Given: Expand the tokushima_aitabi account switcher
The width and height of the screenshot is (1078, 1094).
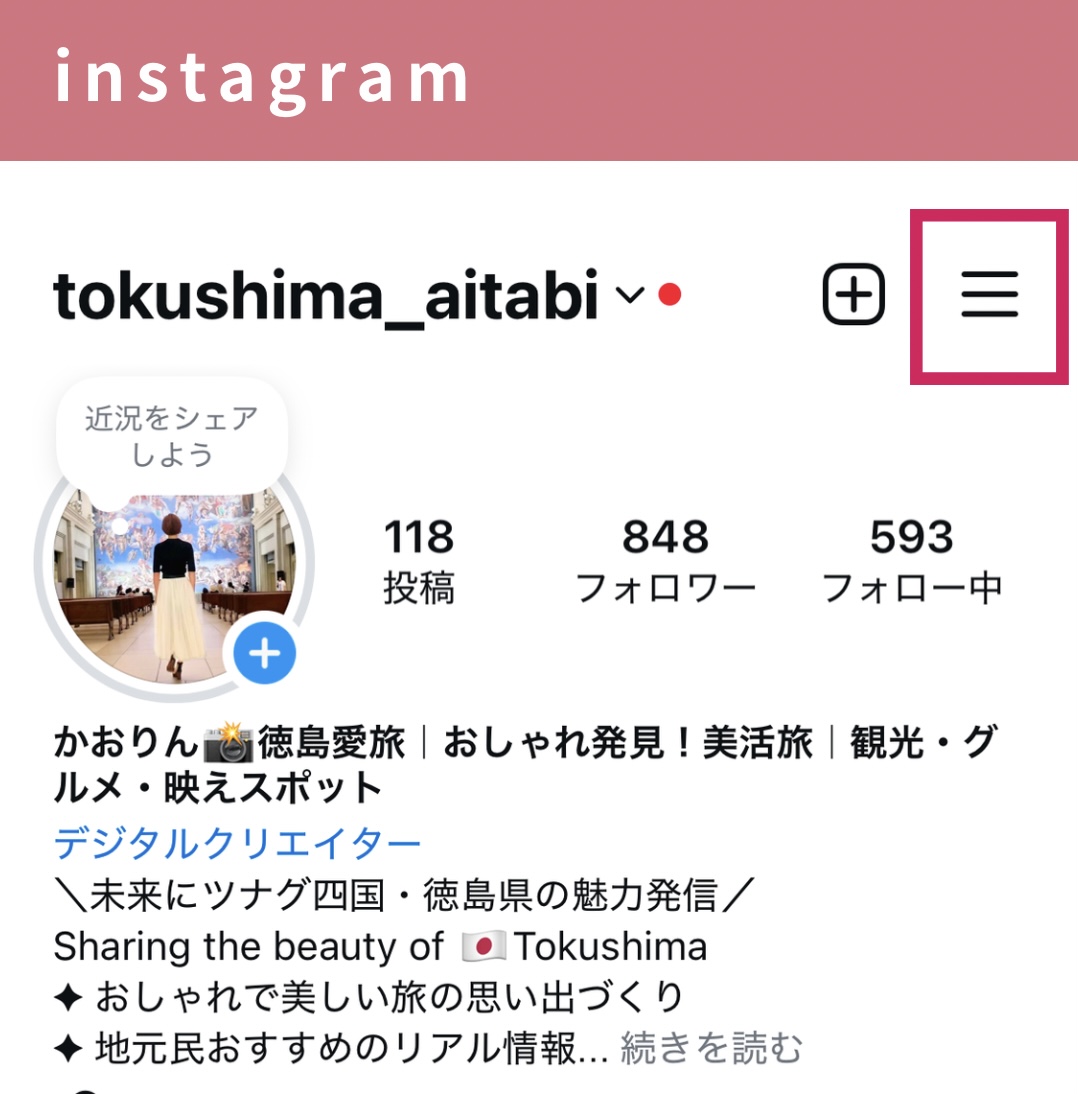Looking at the screenshot, I should [629, 296].
